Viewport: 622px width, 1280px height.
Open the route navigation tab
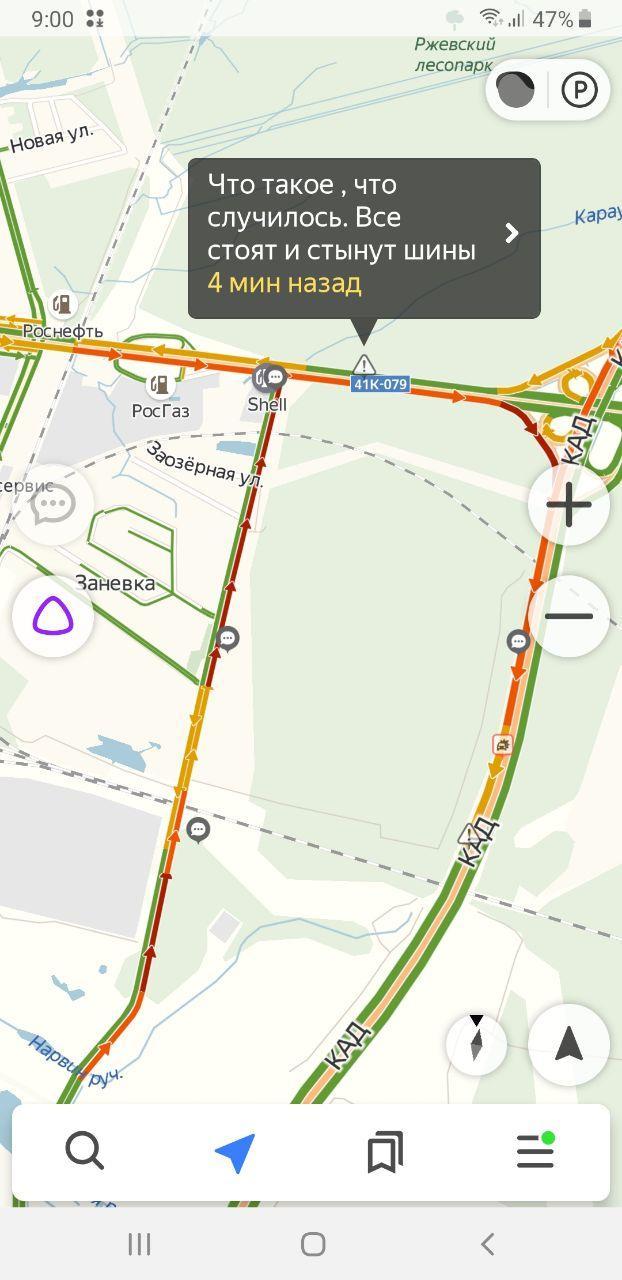click(236, 1152)
